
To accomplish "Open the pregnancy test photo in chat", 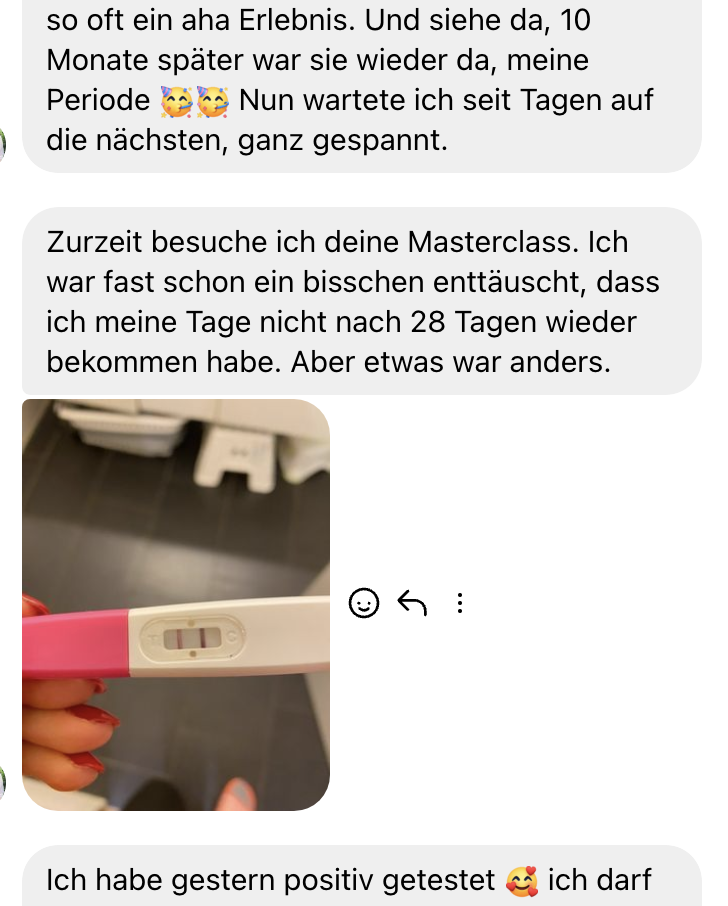I will 176,604.
